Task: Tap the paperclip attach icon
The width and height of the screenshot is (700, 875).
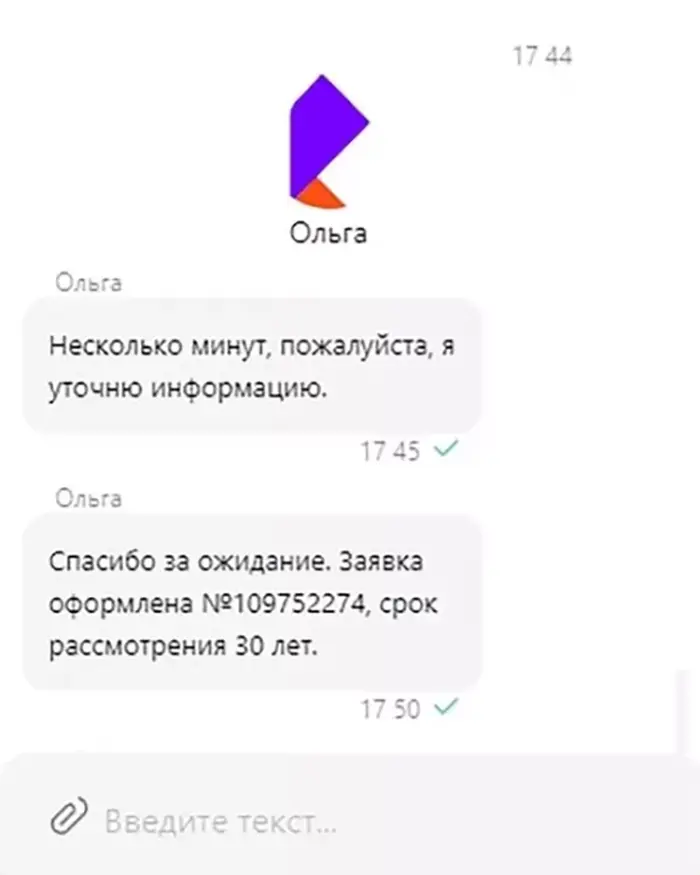Action: click(69, 820)
